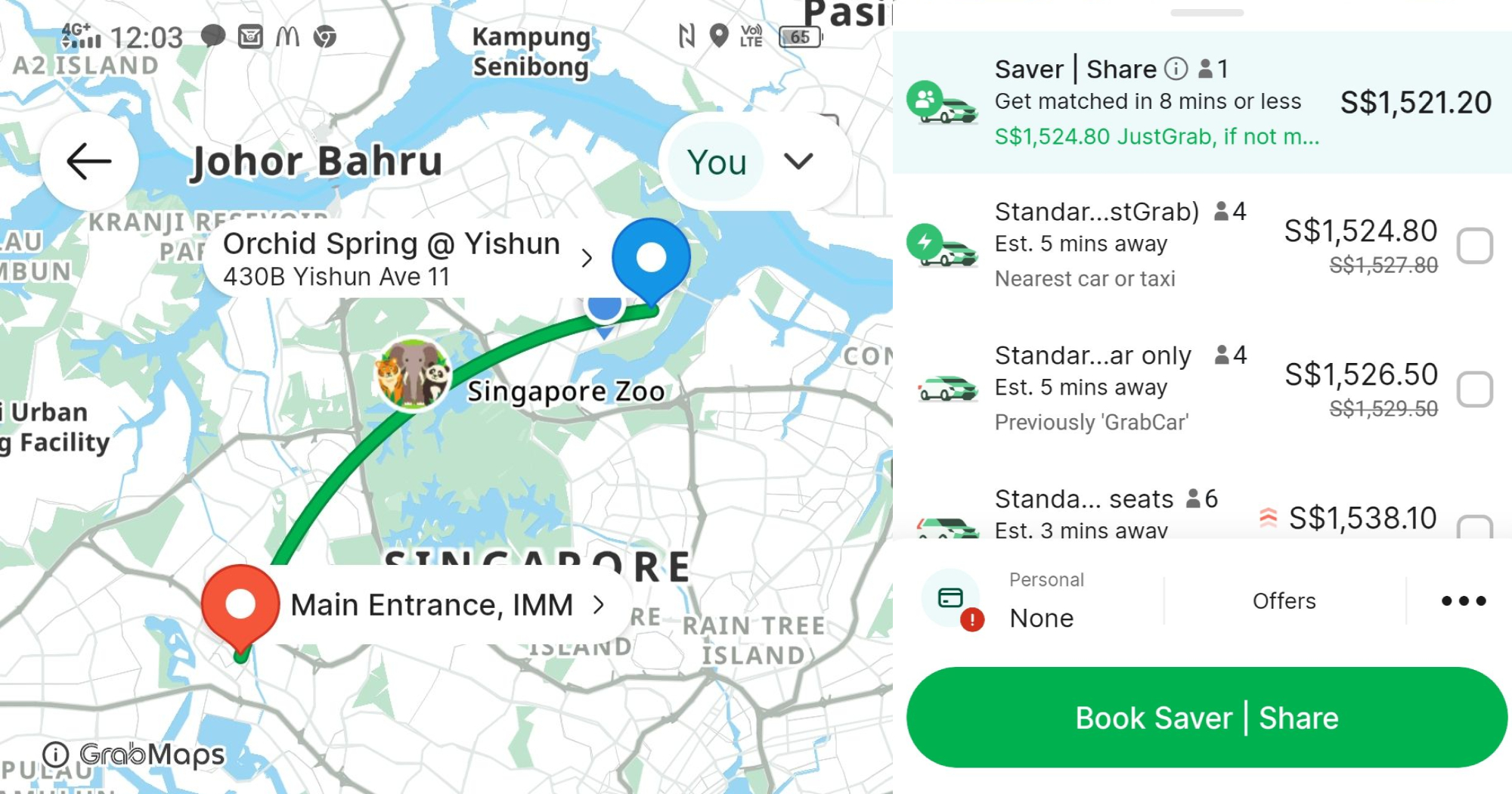Viewport: 1512px width, 794px height.
Task: Open GrabMaps info icon
Action: (x=56, y=754)
